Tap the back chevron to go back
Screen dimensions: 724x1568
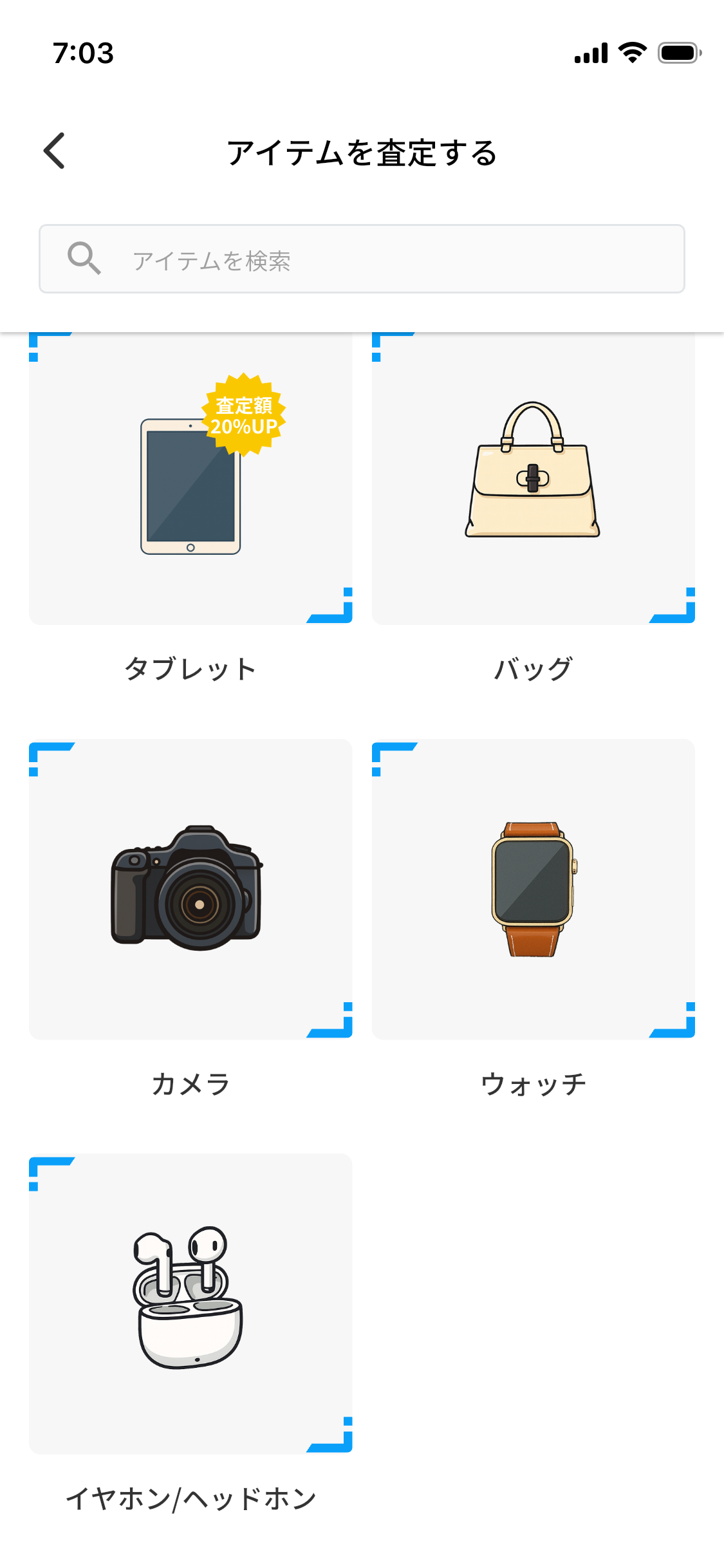click(54, 151)
